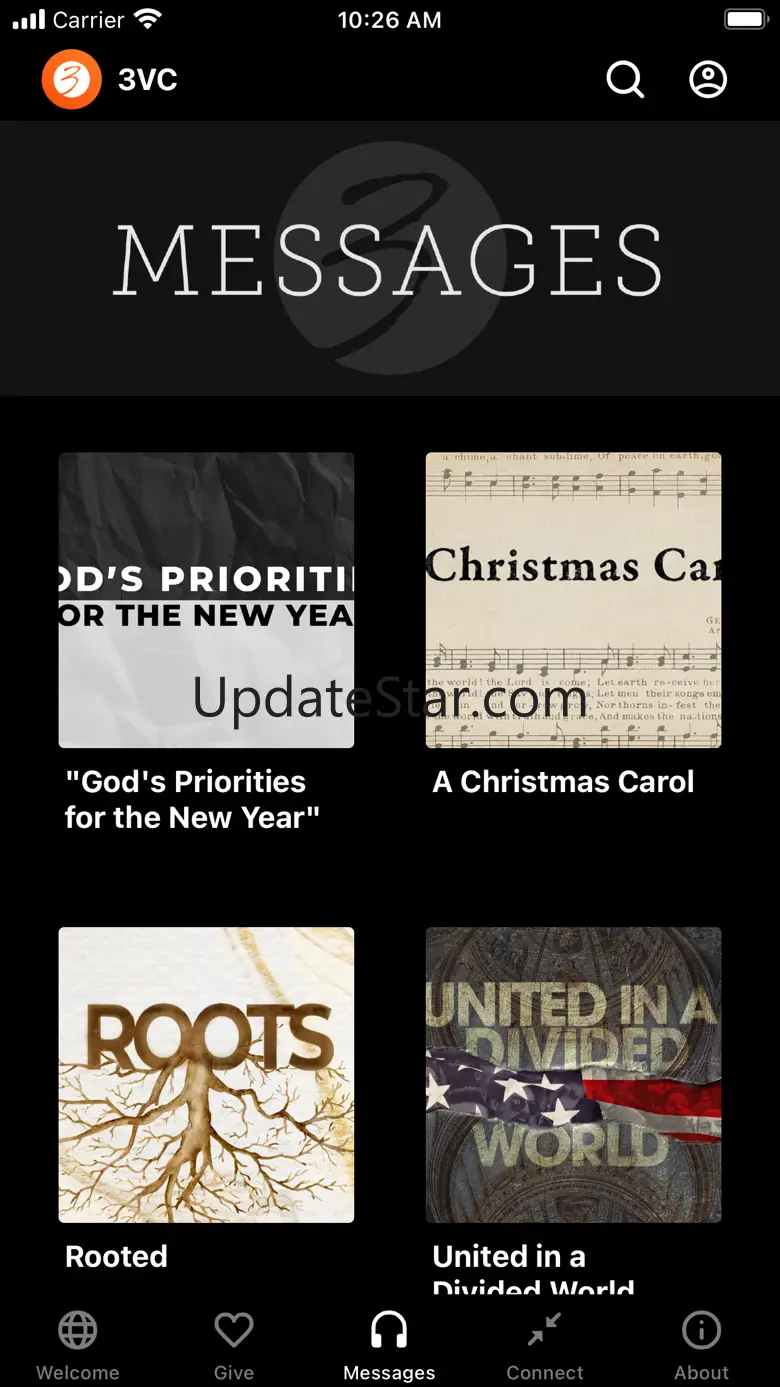780x1387 pixels.
Task: Open the account profile icon
Action: (708, 80)
